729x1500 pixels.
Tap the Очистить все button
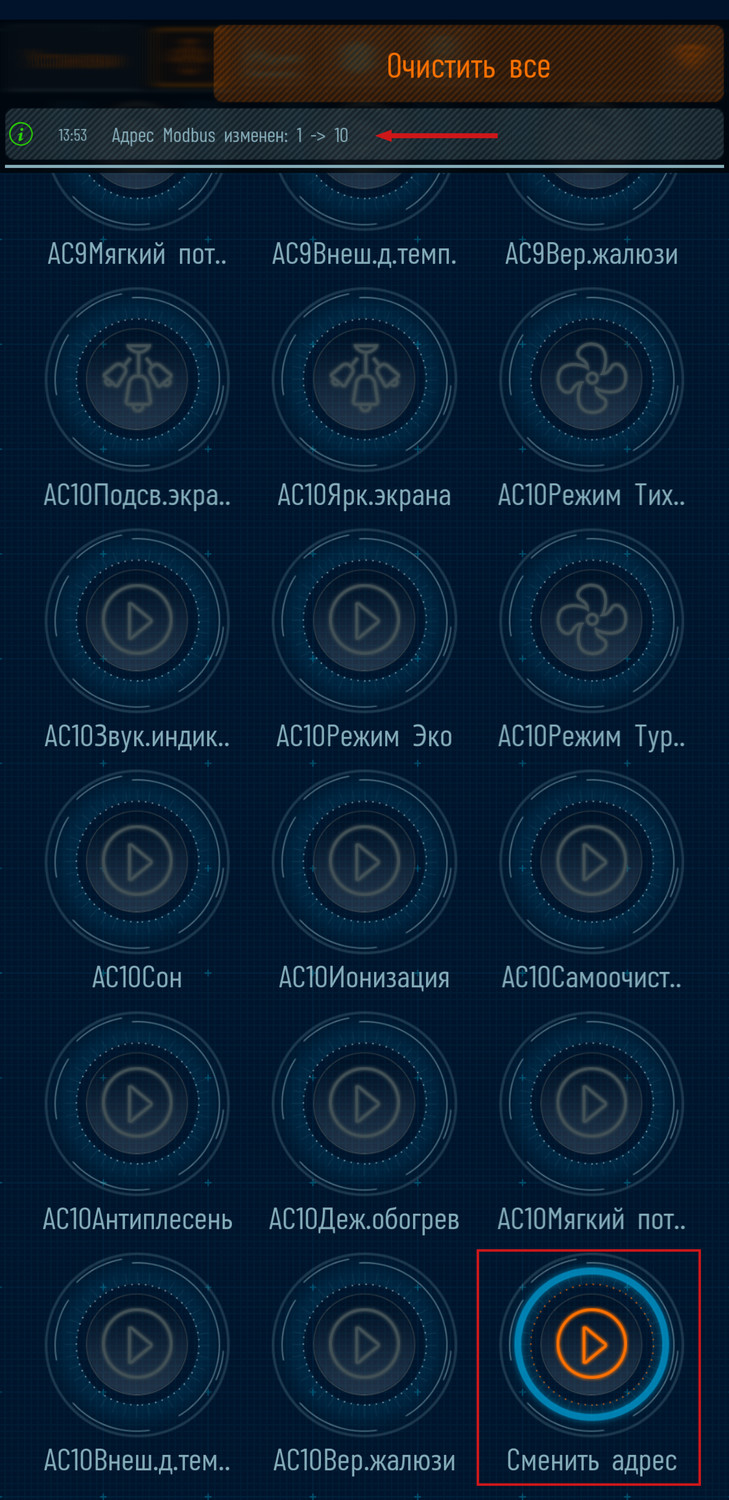(468, 66)
